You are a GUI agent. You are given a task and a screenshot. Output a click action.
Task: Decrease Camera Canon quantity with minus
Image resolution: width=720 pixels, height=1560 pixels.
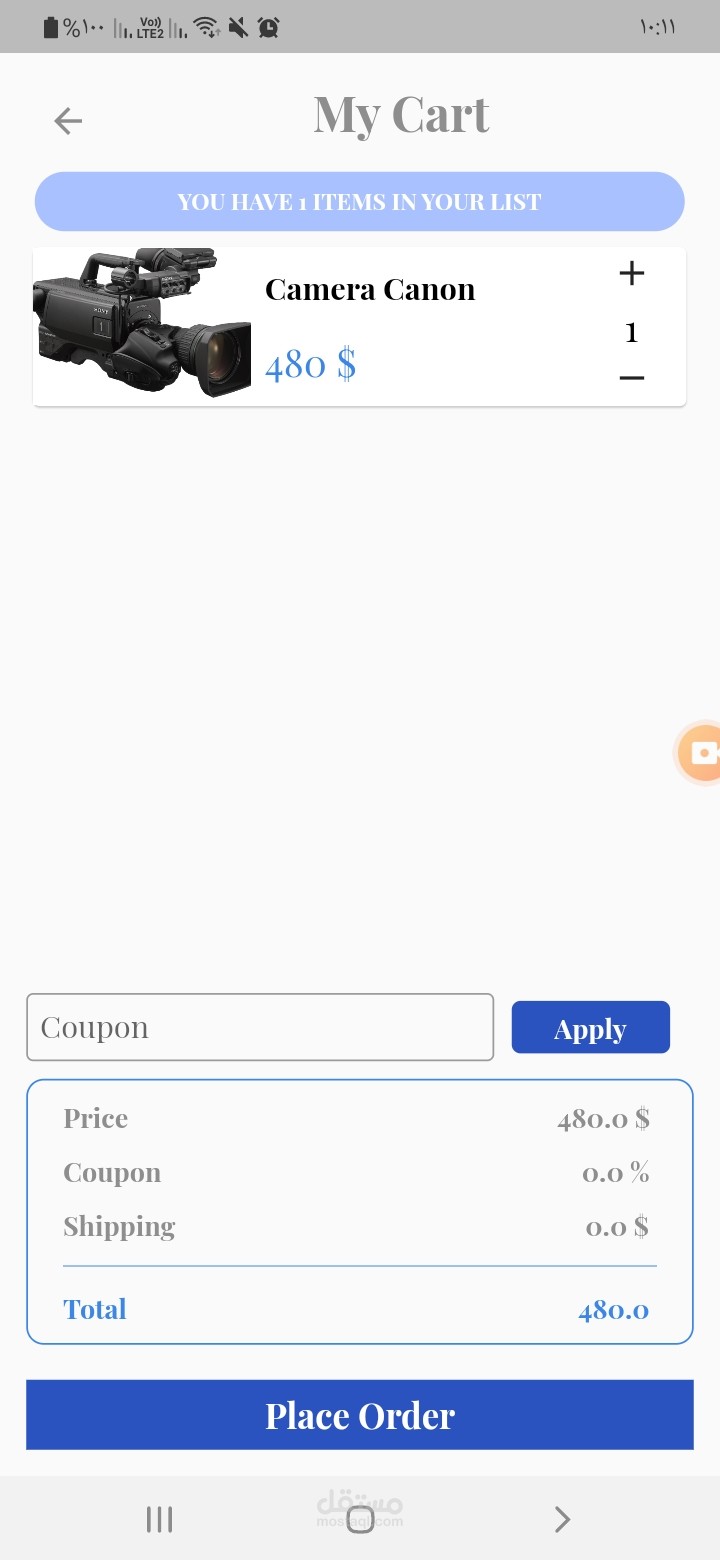pyautogui.click(x=631, y=378)
